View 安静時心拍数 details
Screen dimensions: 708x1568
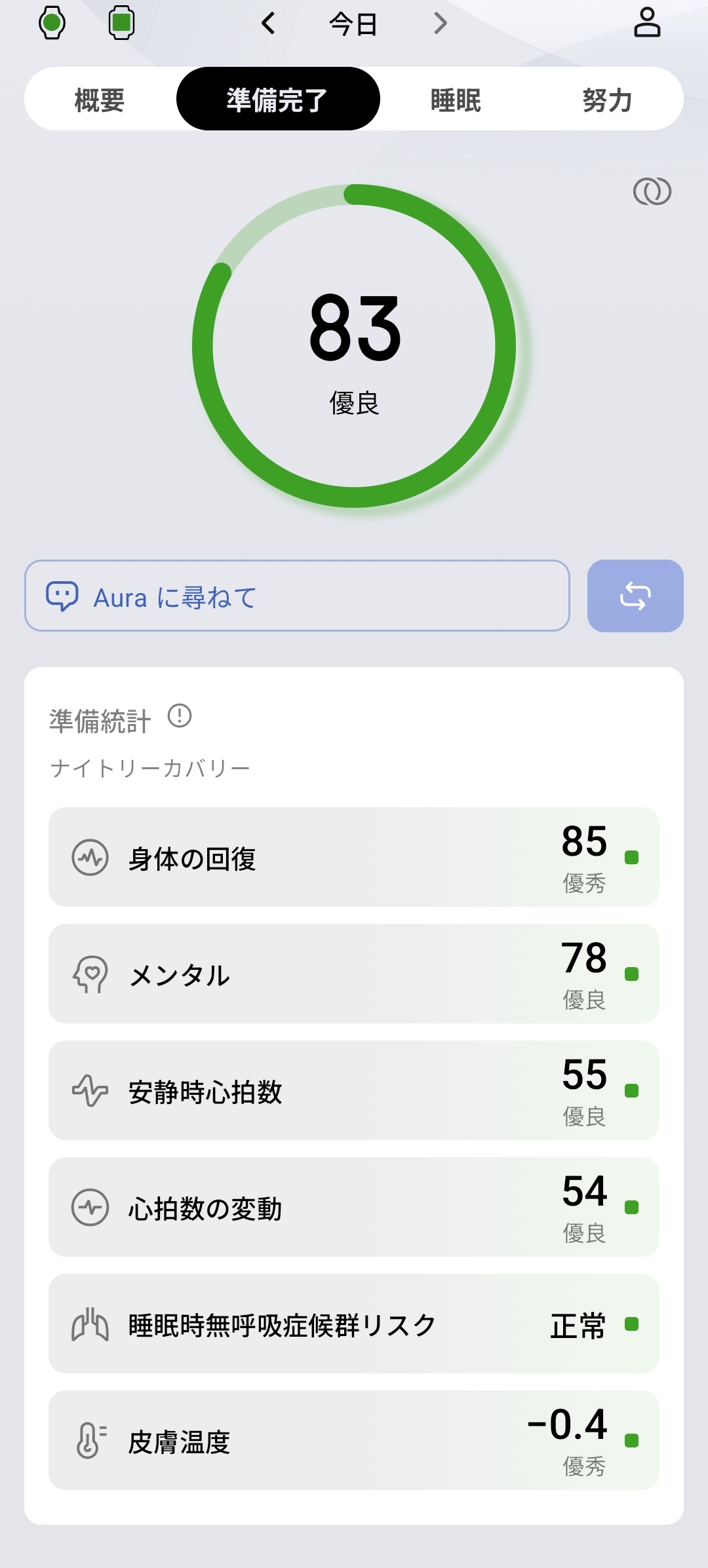coord(354,1090)
